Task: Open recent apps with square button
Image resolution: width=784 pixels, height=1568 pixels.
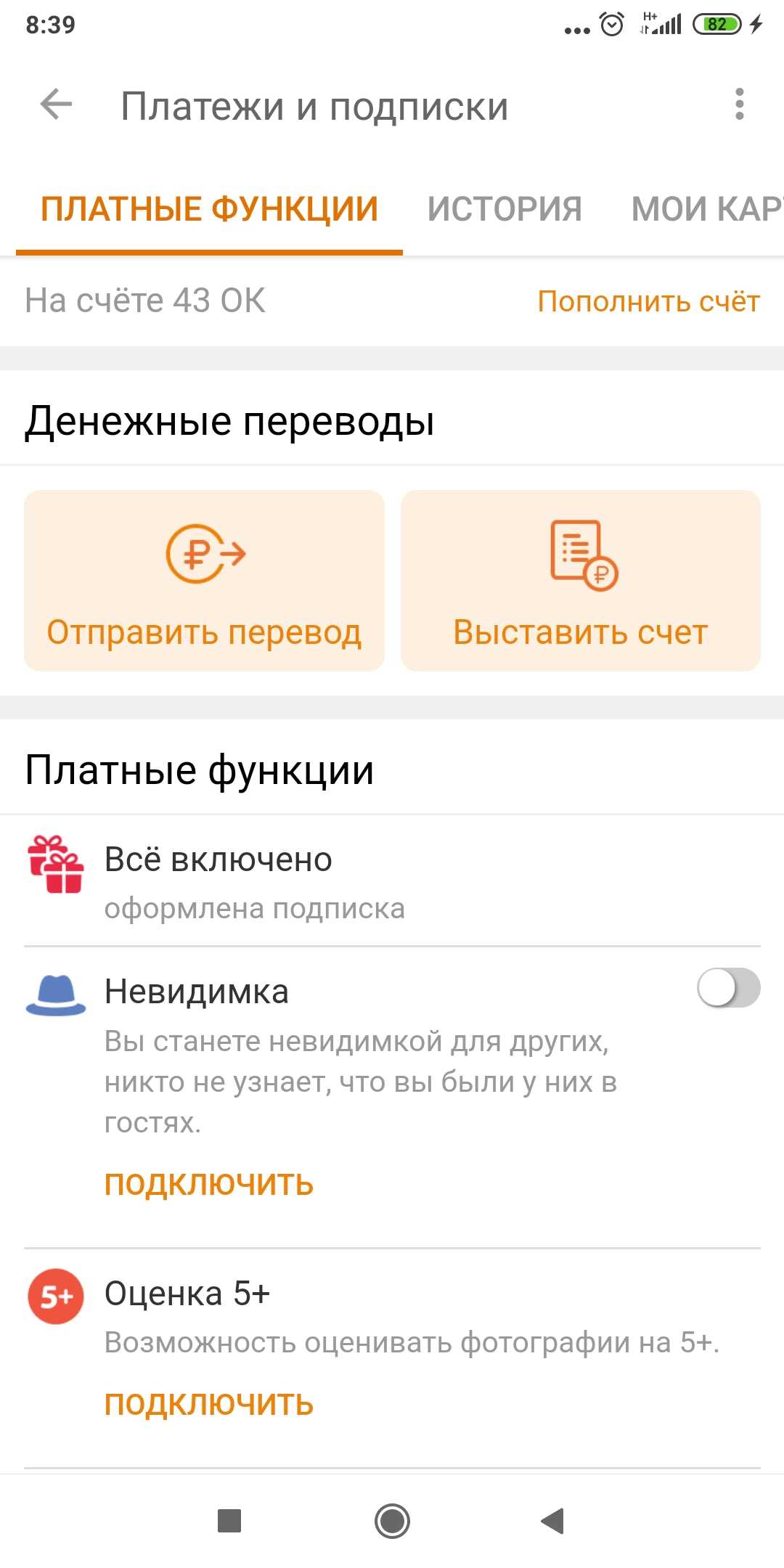Action: [x=229, y=1521]
